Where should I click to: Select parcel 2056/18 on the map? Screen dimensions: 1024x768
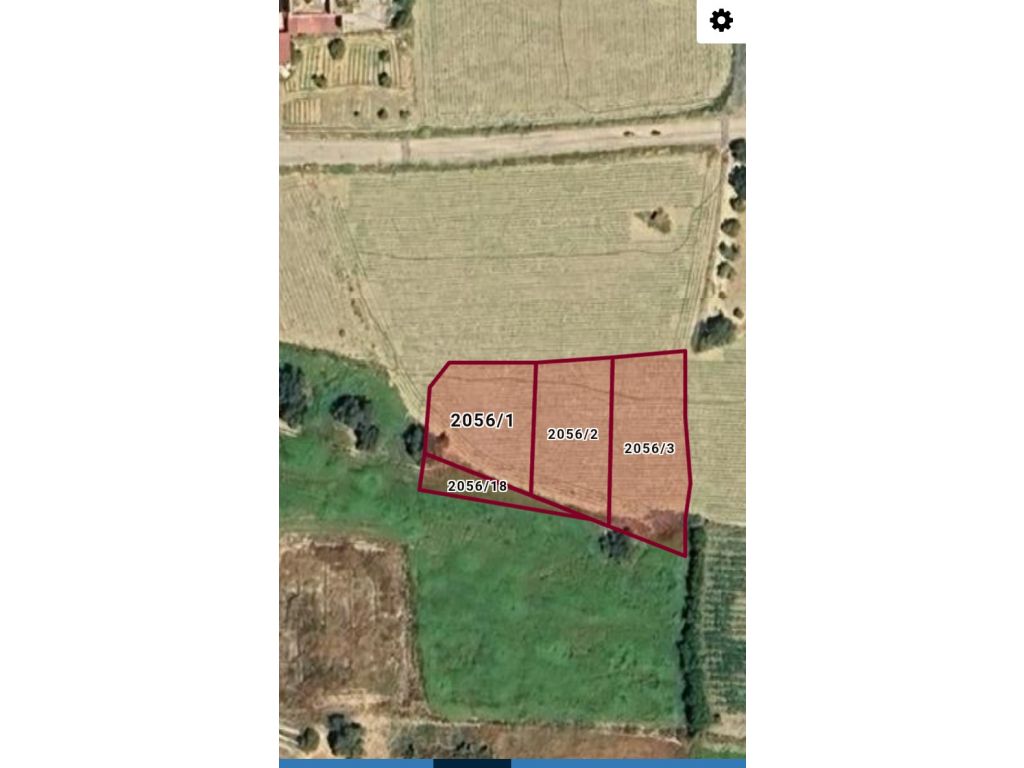[476, 486]
